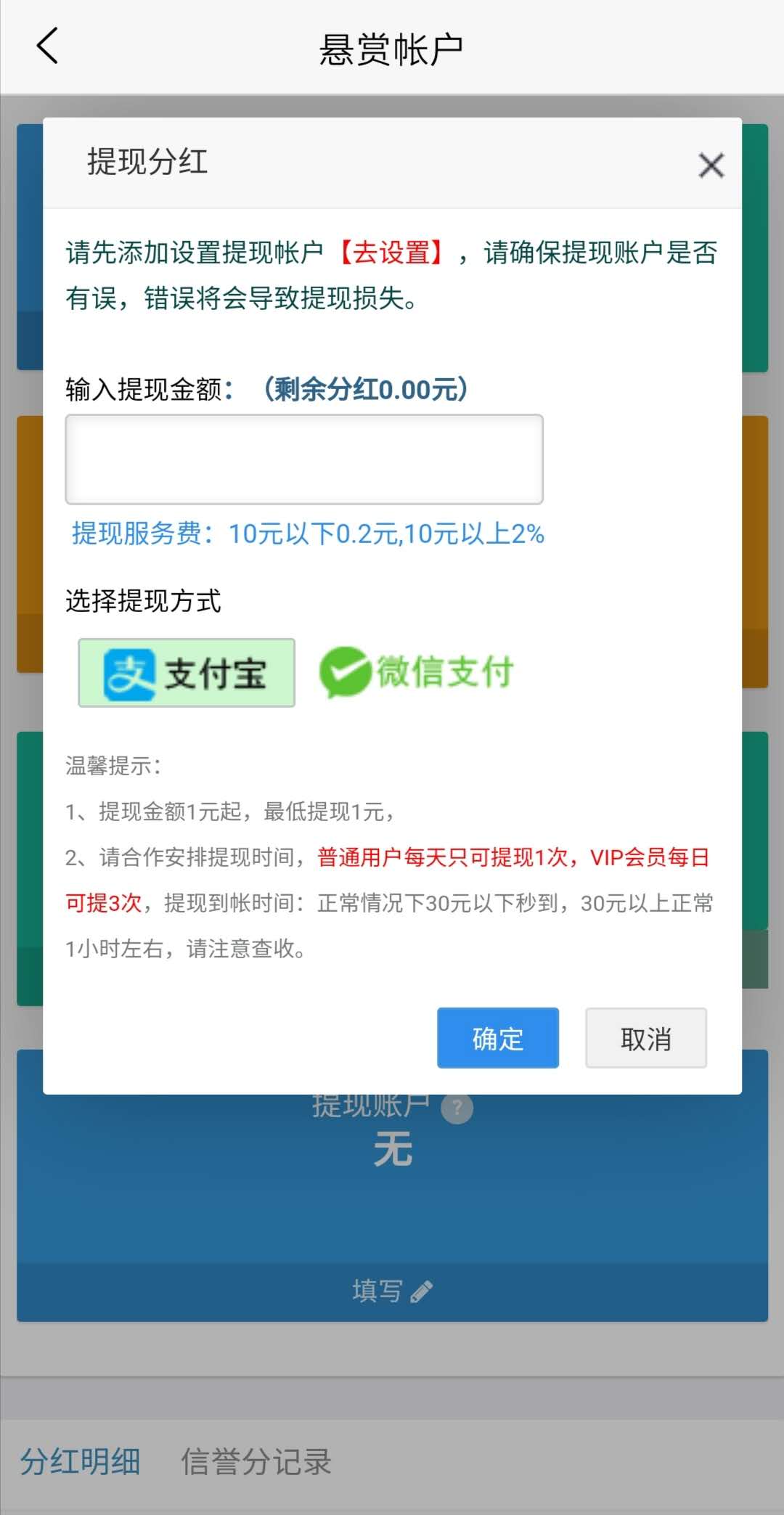Open the 【去设置】 link

click(x=392, y=253)
